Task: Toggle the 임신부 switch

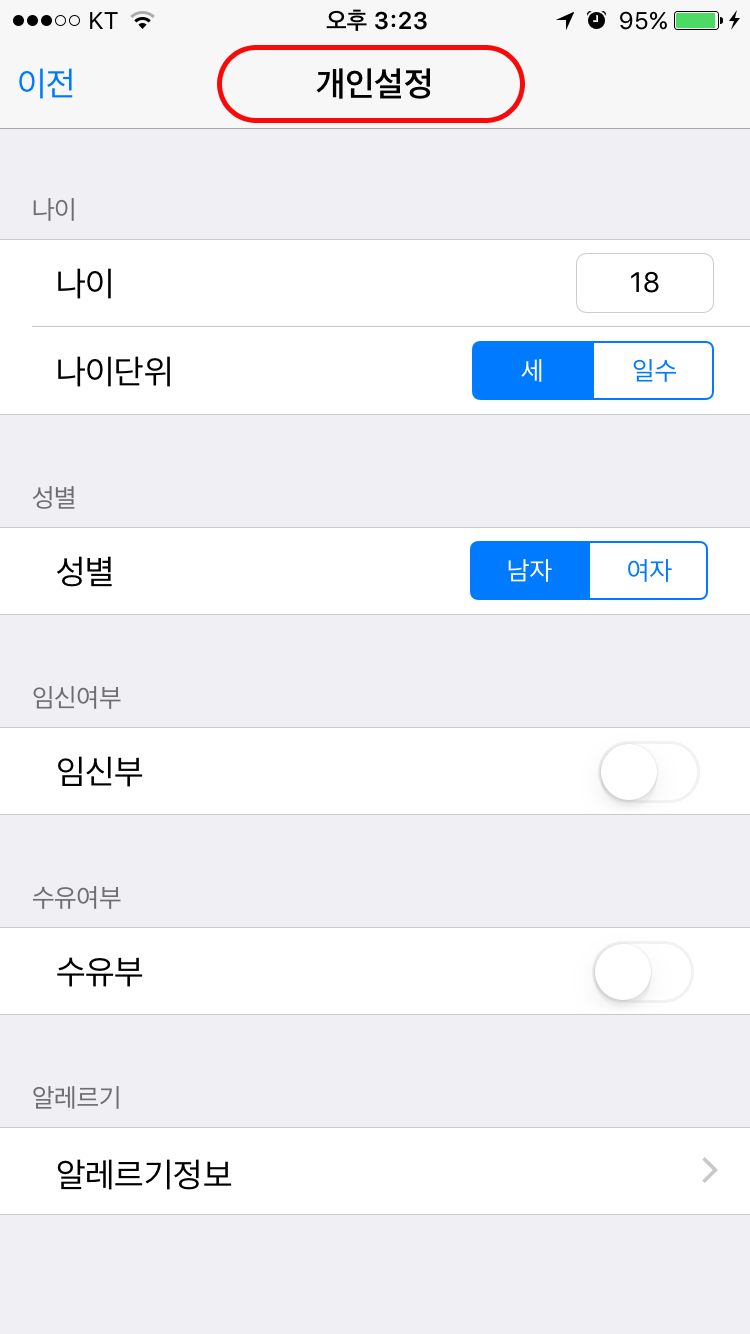Action: [647, 771]
